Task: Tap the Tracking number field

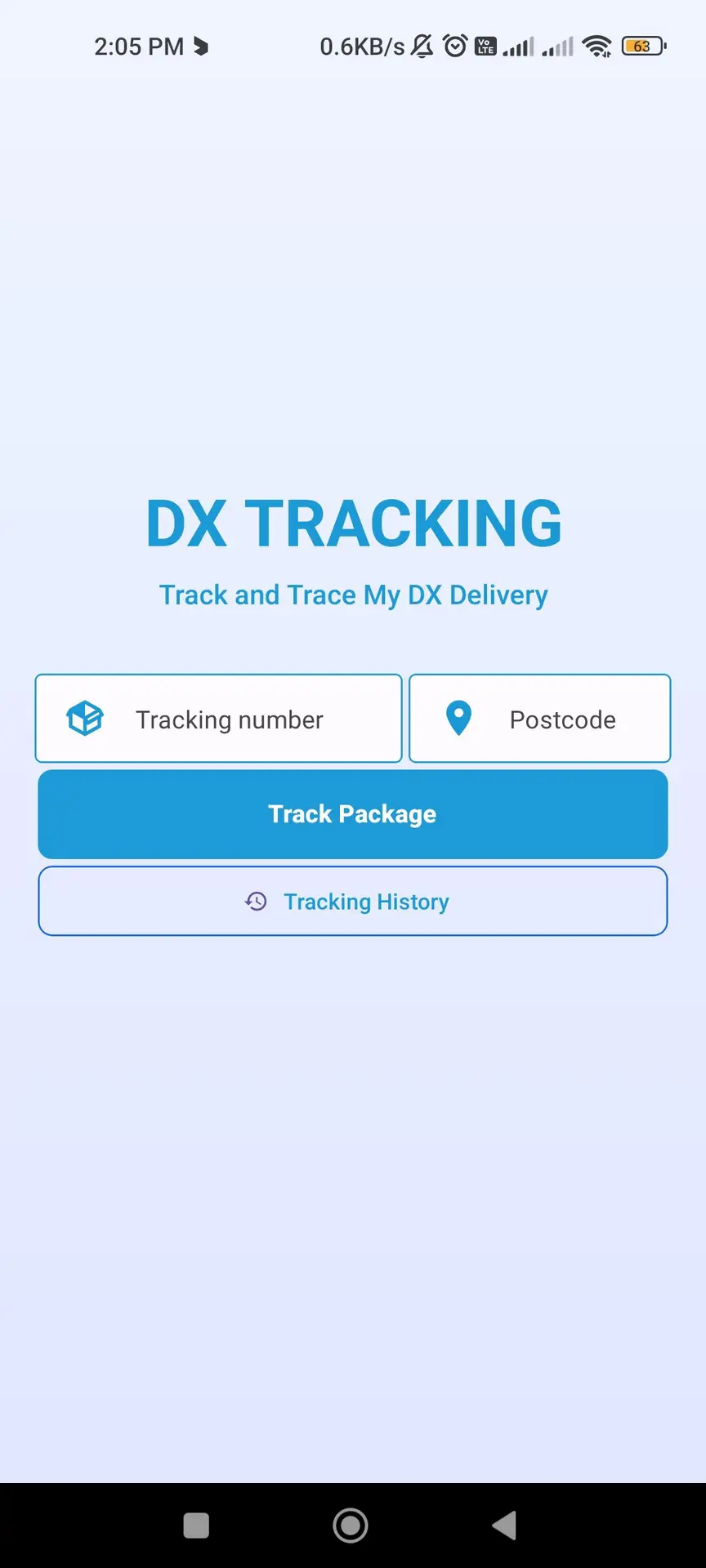Action: (x=219, y=719)
